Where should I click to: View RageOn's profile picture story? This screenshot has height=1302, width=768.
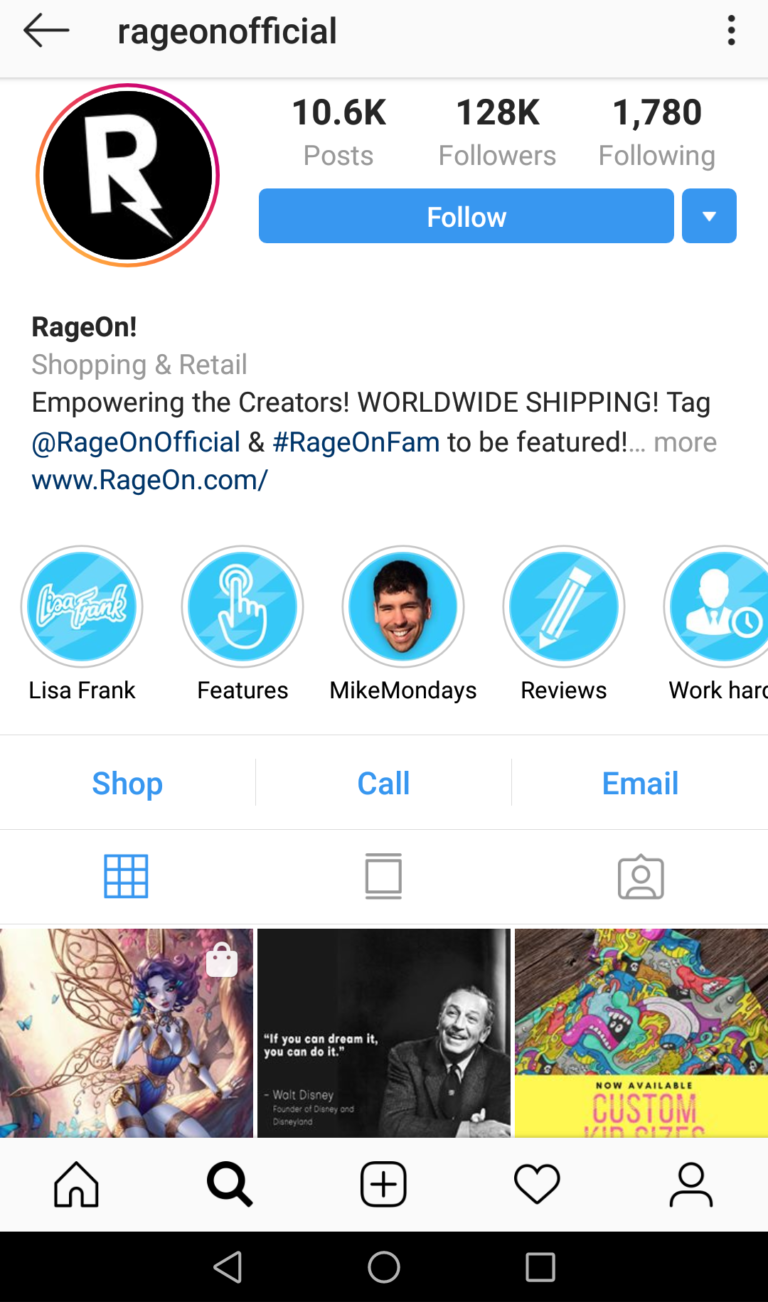(x=127, y=175)
